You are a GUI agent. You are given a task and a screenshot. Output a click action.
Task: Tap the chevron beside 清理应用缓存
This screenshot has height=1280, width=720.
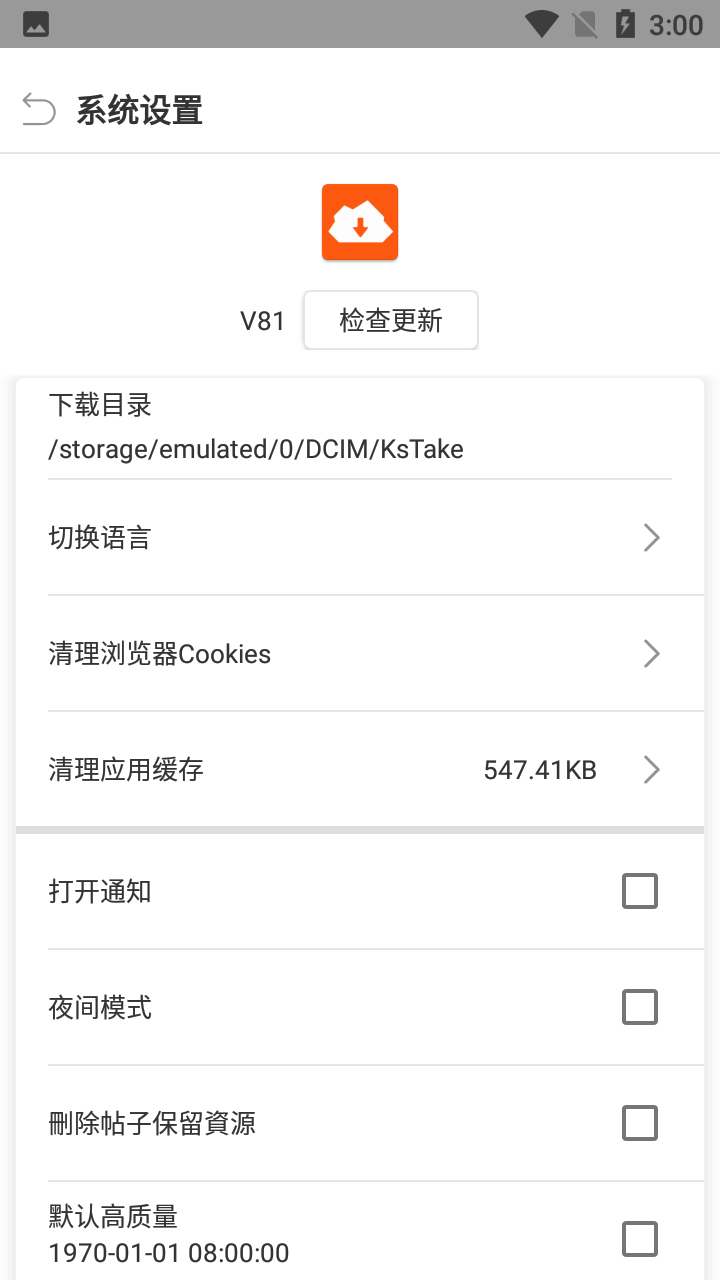point(651,770)
